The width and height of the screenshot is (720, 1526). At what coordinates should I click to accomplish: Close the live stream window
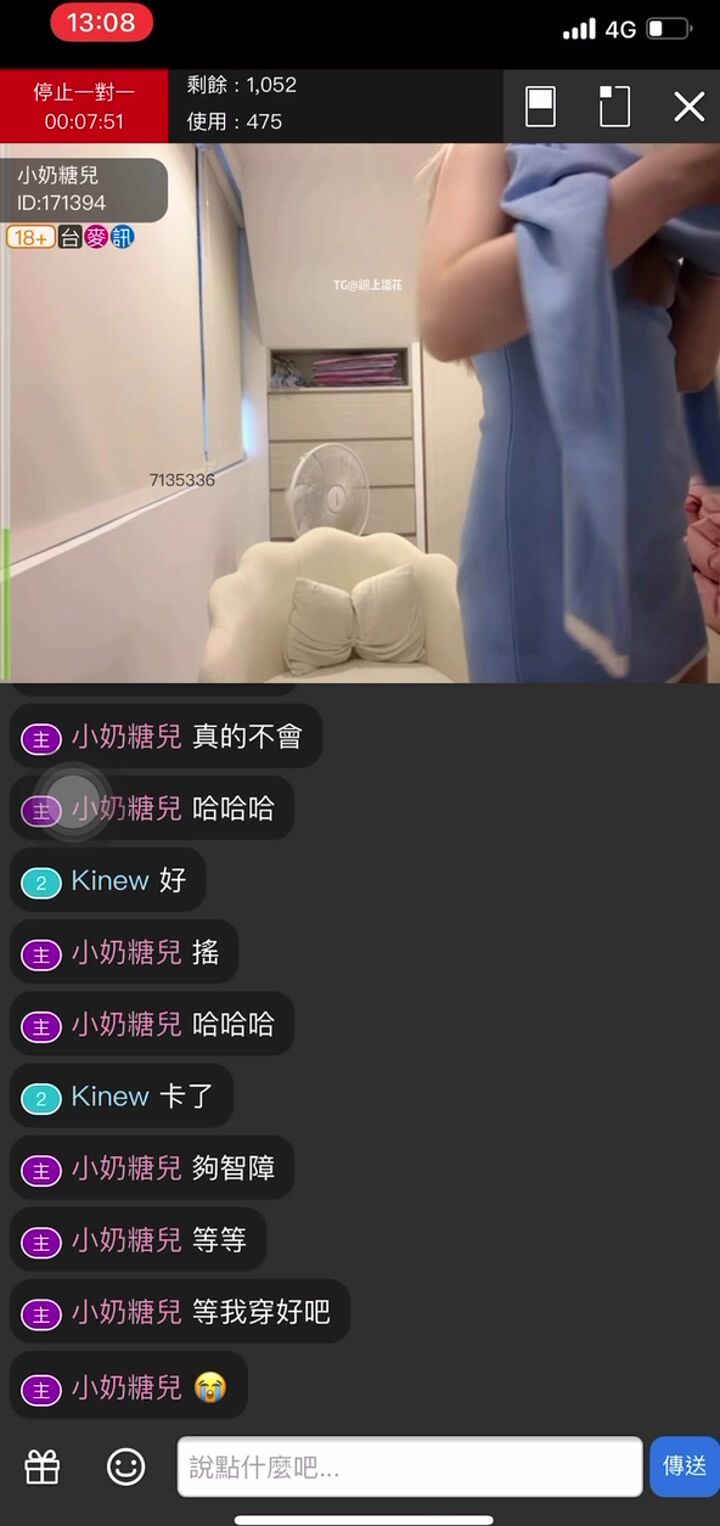point(689,106)
